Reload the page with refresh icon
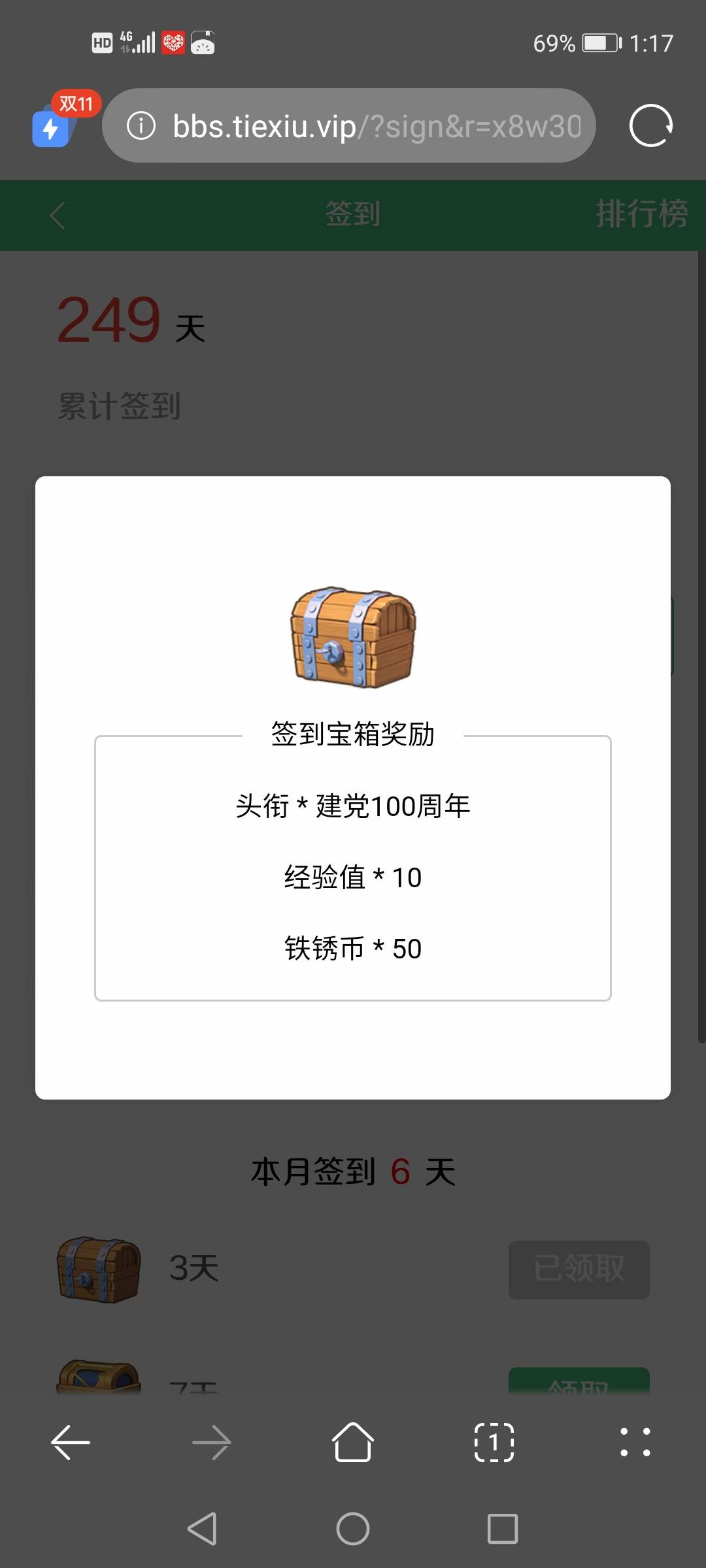The image size is (706, 1568). [650, 125]
